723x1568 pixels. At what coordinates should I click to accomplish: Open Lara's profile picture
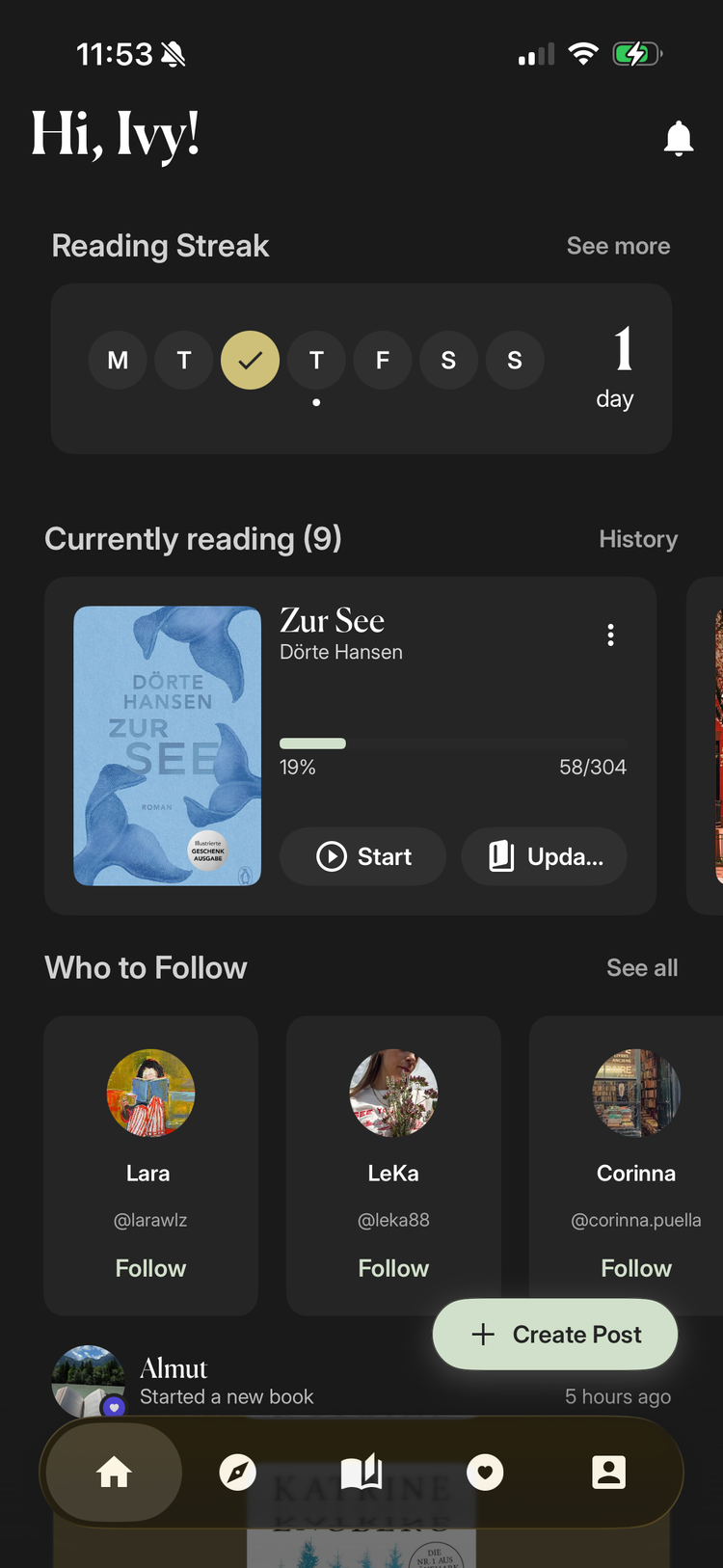pyautogui.click(x=150, y=1093)
